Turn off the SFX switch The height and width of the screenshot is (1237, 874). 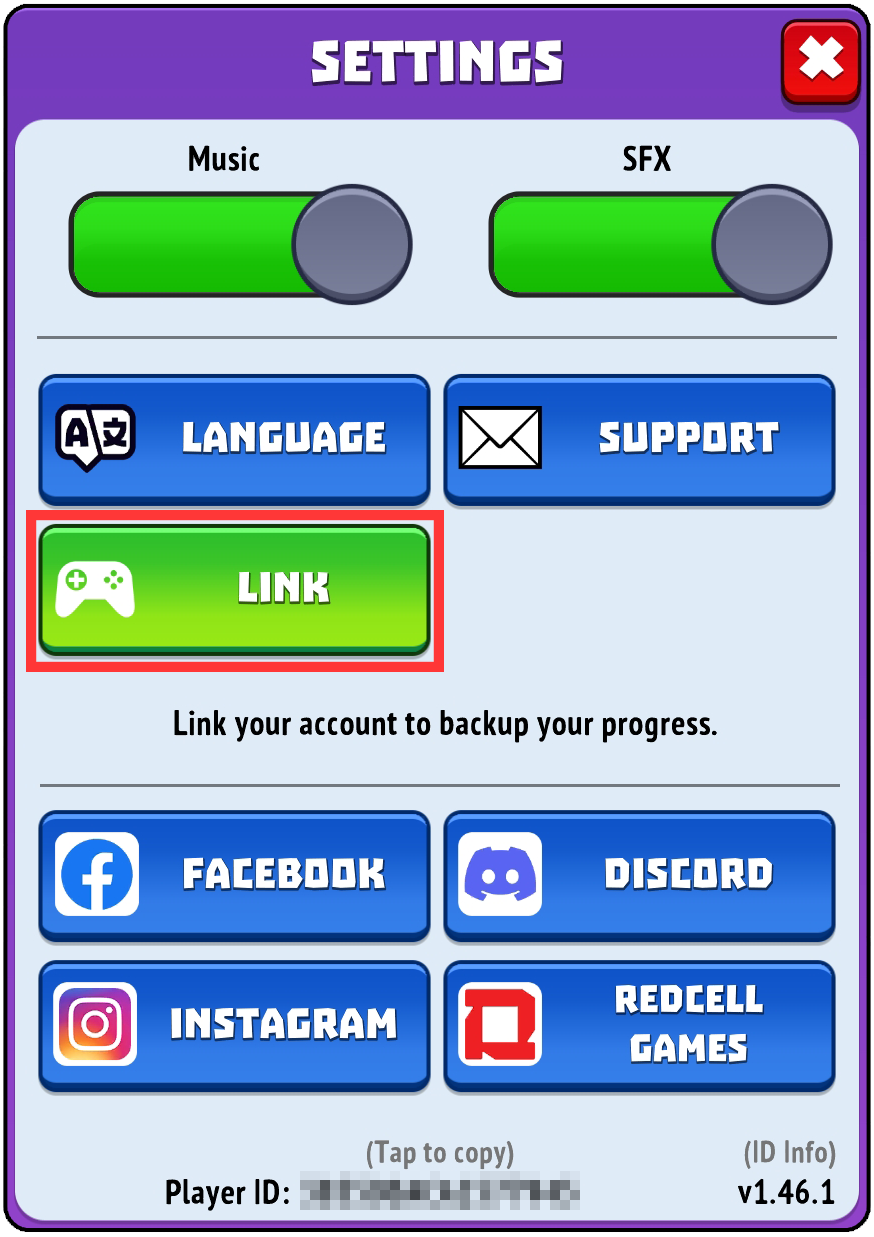pyautogui.click(x=660, y=244)
